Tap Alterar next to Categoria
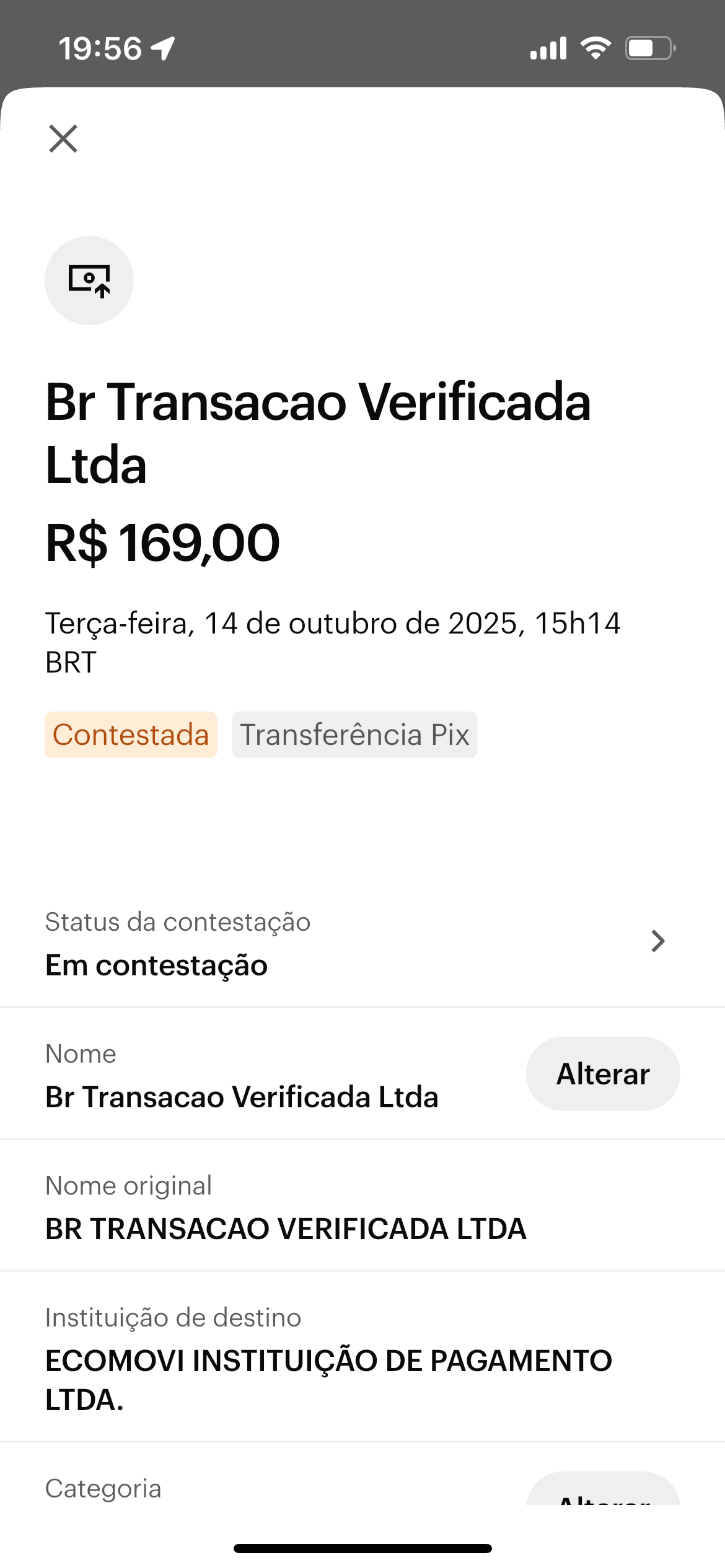Image resolution: width=725 pixels, height=1568 pixels. point(602,1491)
